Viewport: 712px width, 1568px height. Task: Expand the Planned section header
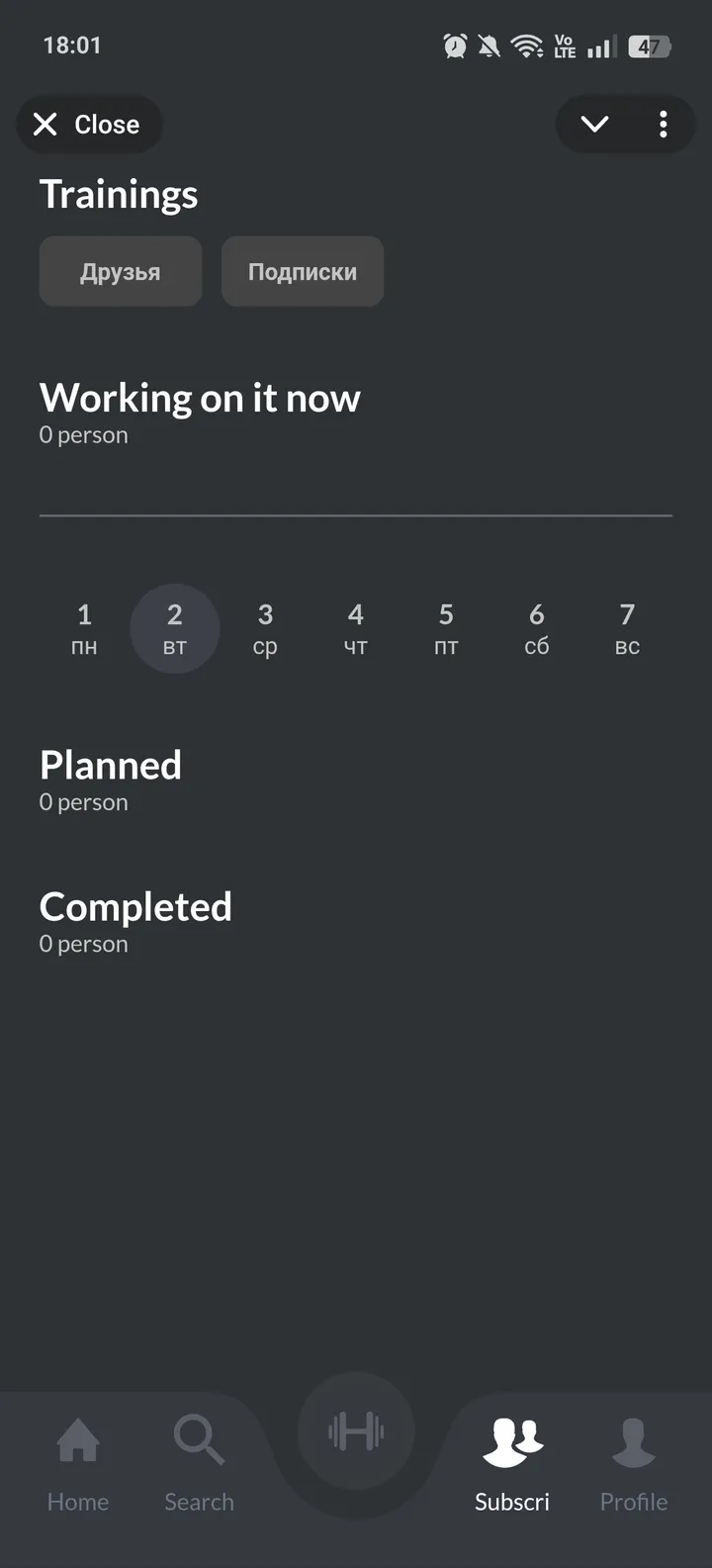110,765
